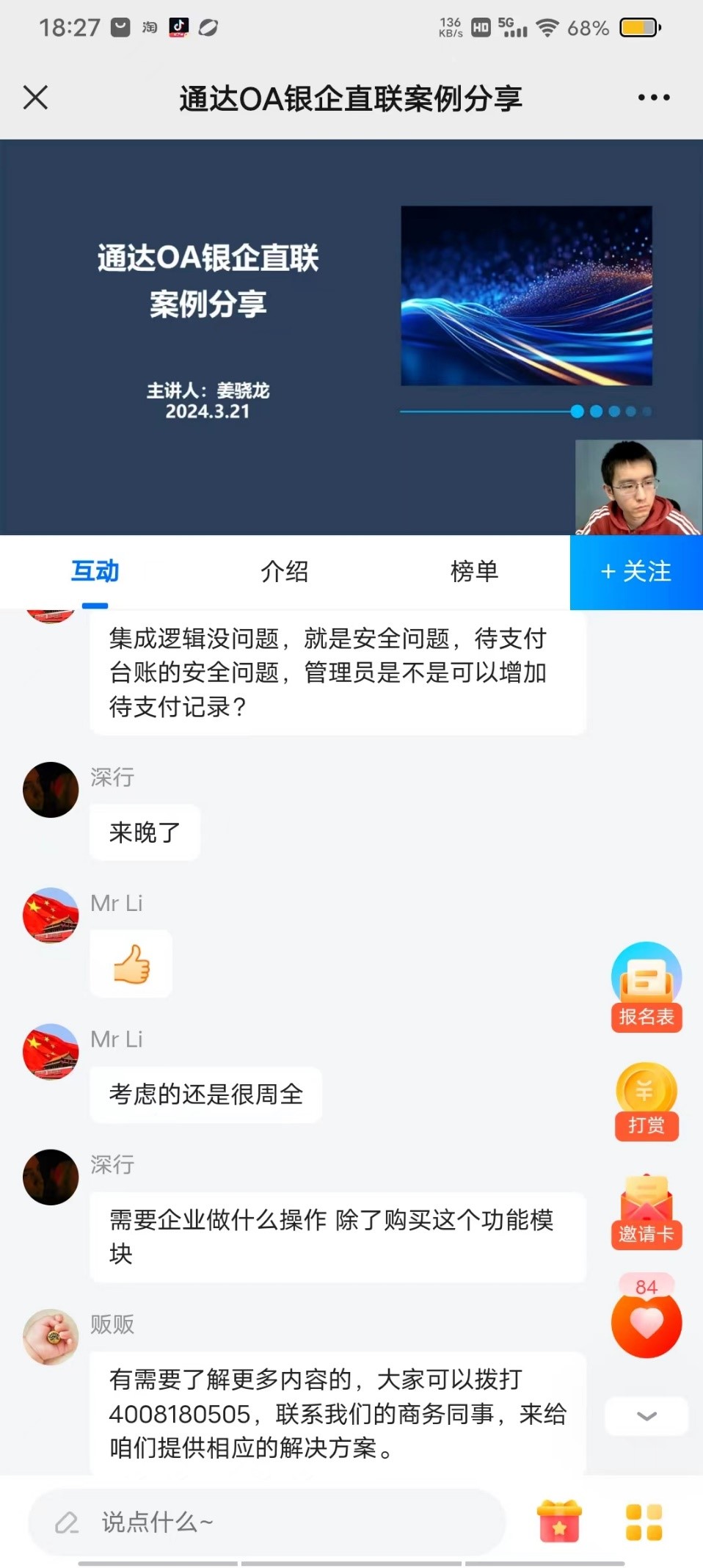Image resolution: width=703 pixels, height=1568 pixels.
Task: Tap the live video presentation area
Action: pos(286,336)
